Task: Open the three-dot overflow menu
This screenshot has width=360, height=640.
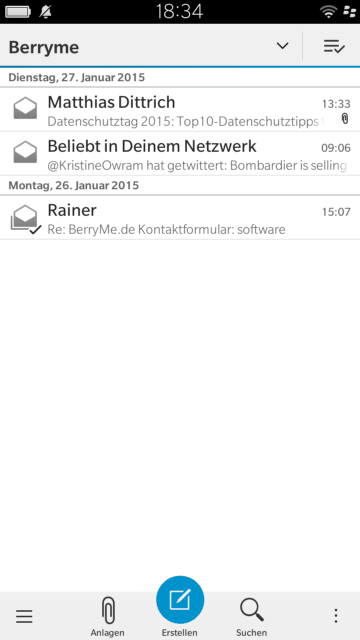Action: [x=336, y=616]
